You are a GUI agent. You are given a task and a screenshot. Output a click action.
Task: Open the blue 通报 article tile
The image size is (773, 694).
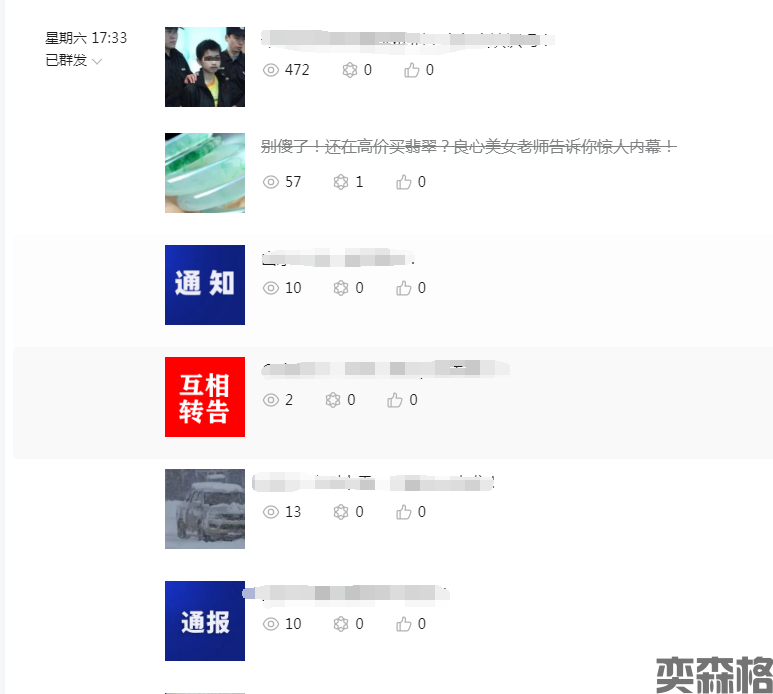[x=204, y=621]
